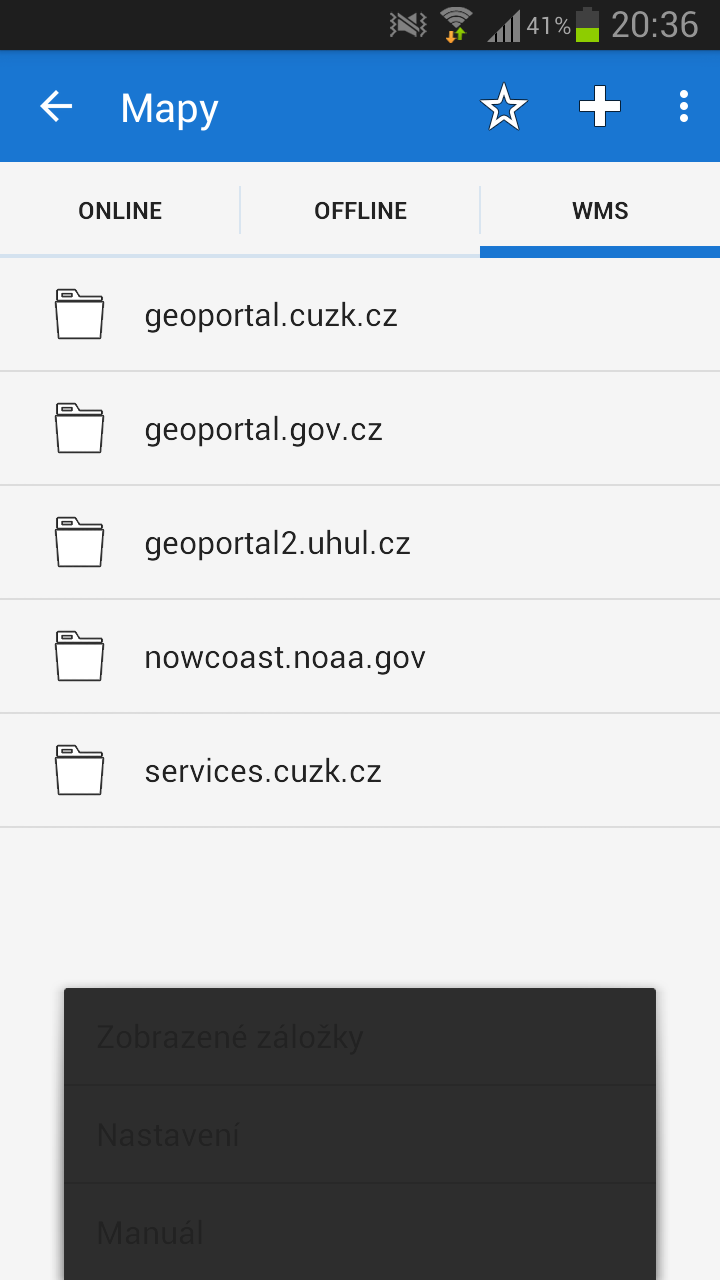720x1280 pixels.
Task: Open Nastavení from the popup menu
Action: point(168,1135)
